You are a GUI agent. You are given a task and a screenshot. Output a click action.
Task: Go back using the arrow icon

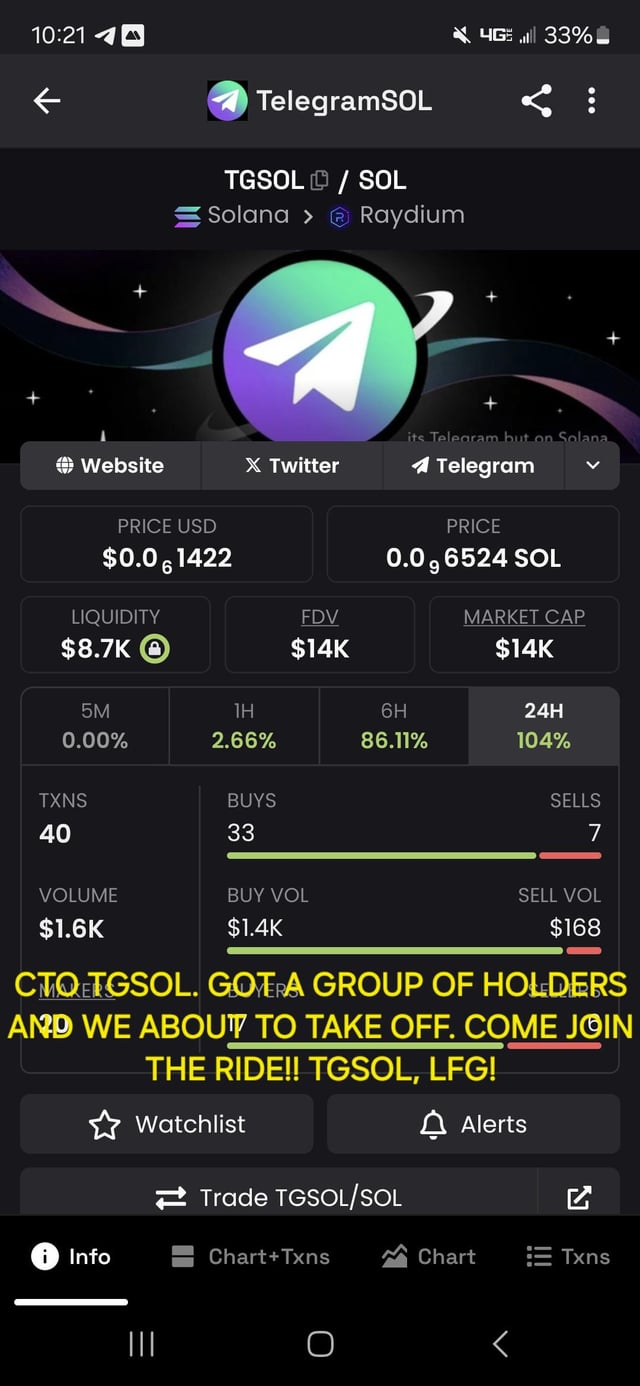click(47, 100)
